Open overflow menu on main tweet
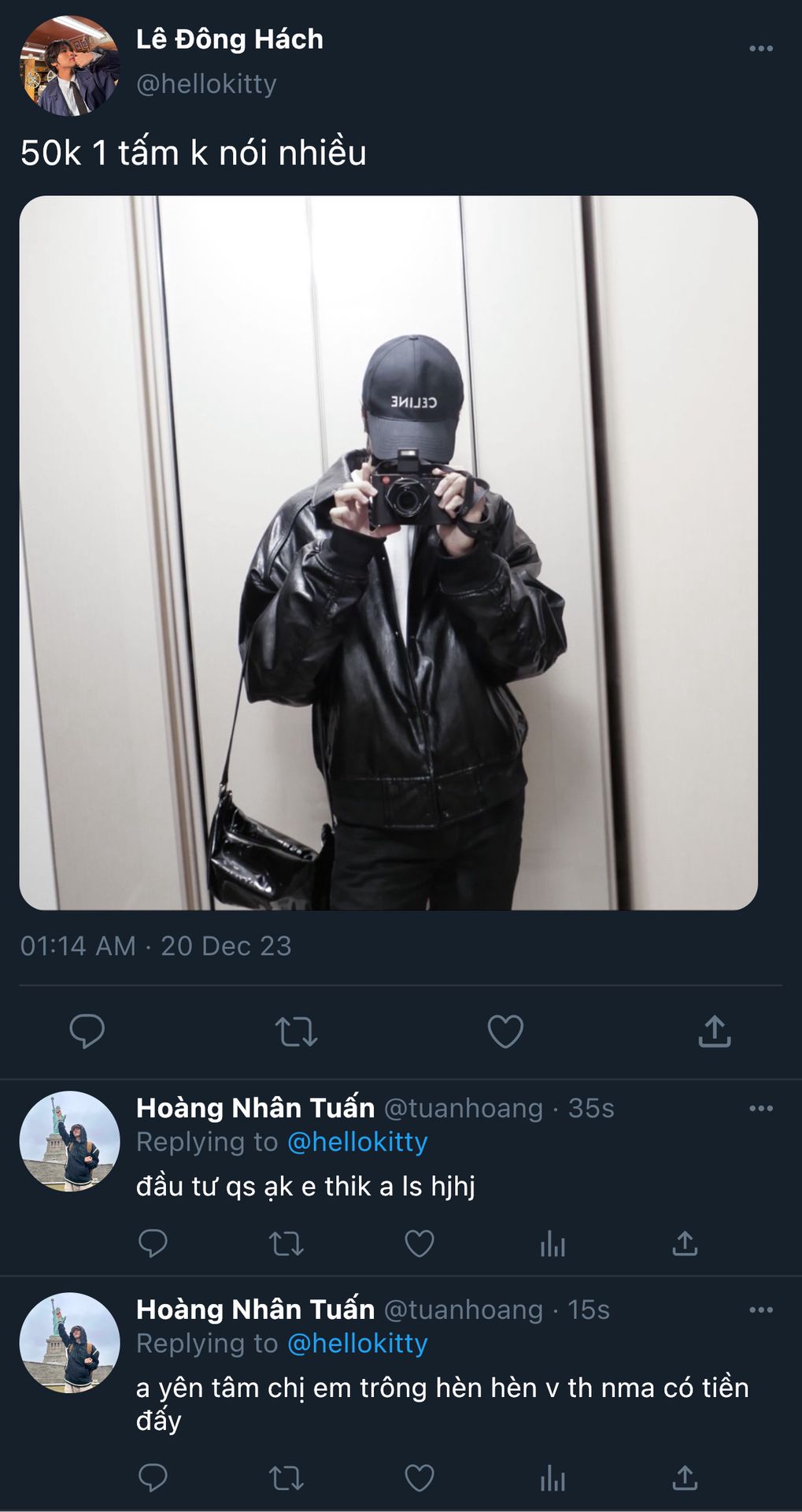The width and height of the screenshot is (802, 1512). pyautogui.click(x=760, y=49)
